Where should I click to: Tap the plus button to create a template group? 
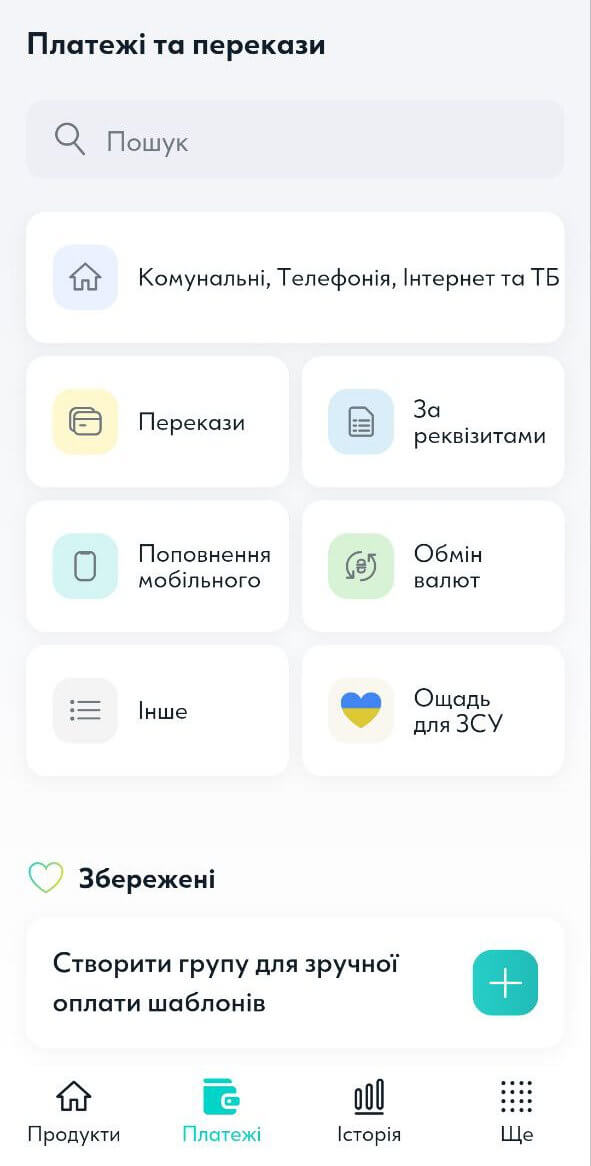click(506, 982)
